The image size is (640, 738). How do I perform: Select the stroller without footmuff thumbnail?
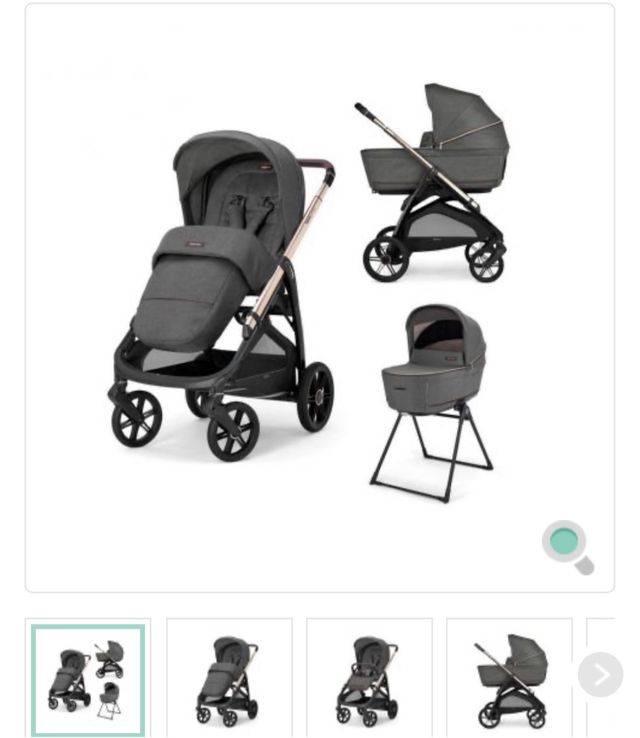[369, 680]
